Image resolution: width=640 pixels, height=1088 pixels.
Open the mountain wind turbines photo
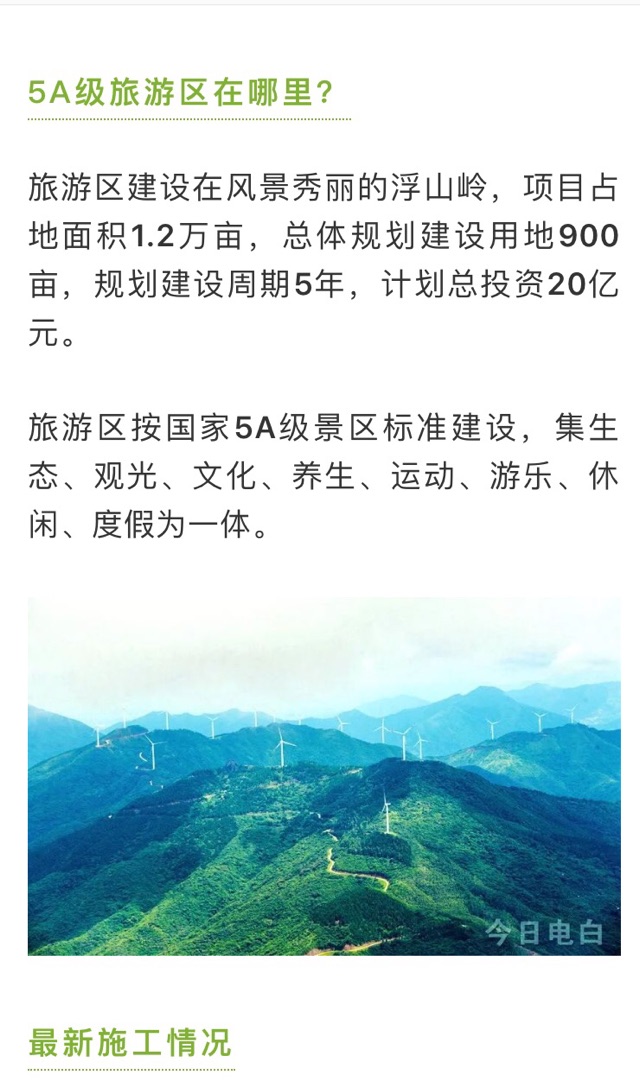click(x=323, y=776)
